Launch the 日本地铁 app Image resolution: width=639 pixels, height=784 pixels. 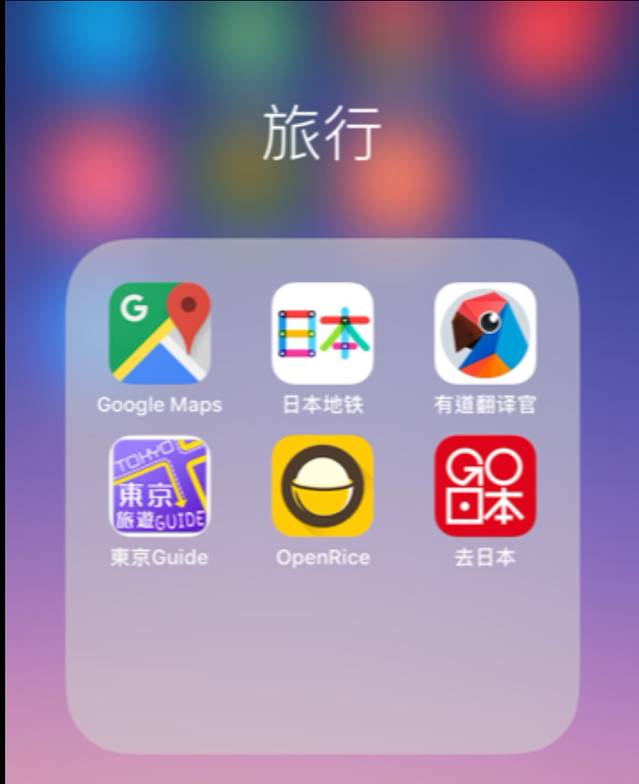[x=322, y=334]
